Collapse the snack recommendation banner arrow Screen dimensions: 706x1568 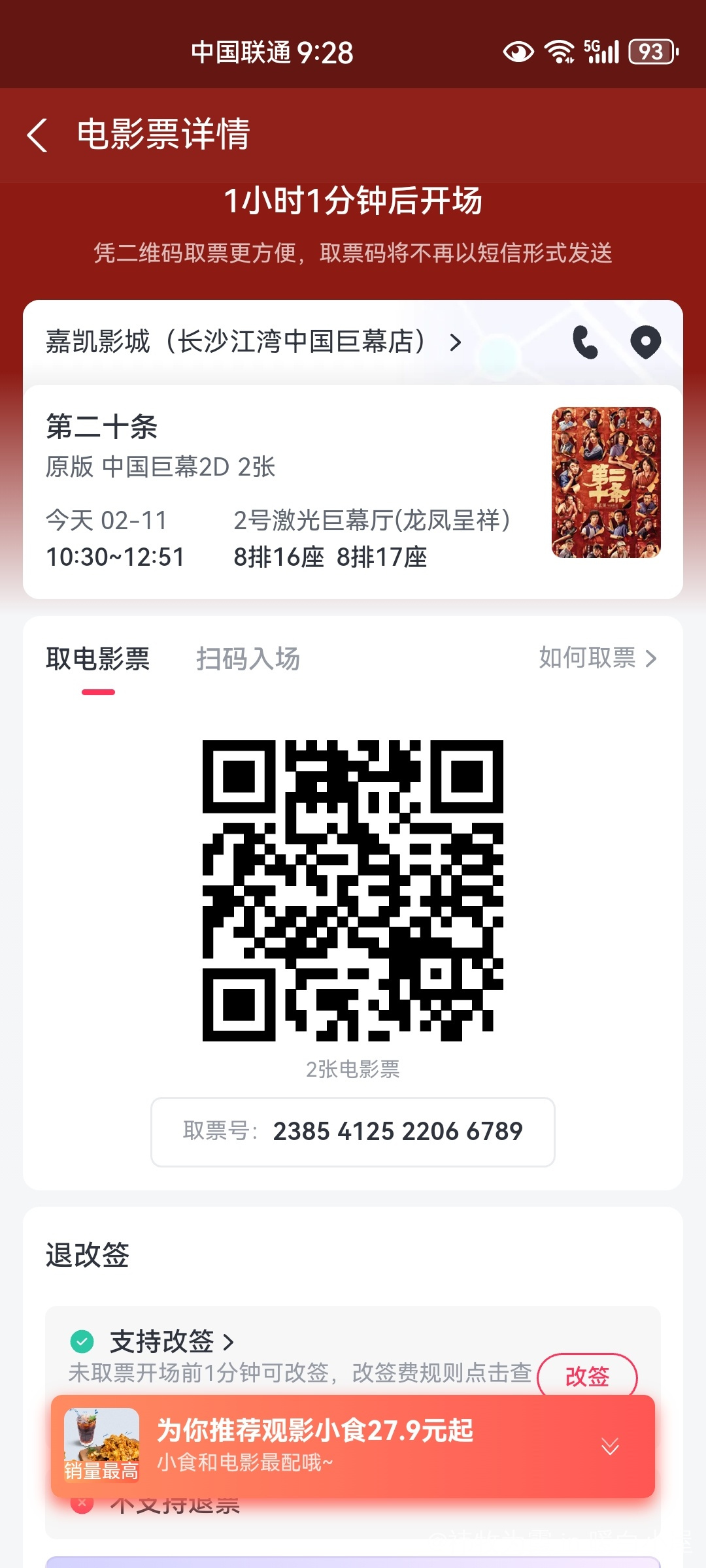click(610, 1446)
